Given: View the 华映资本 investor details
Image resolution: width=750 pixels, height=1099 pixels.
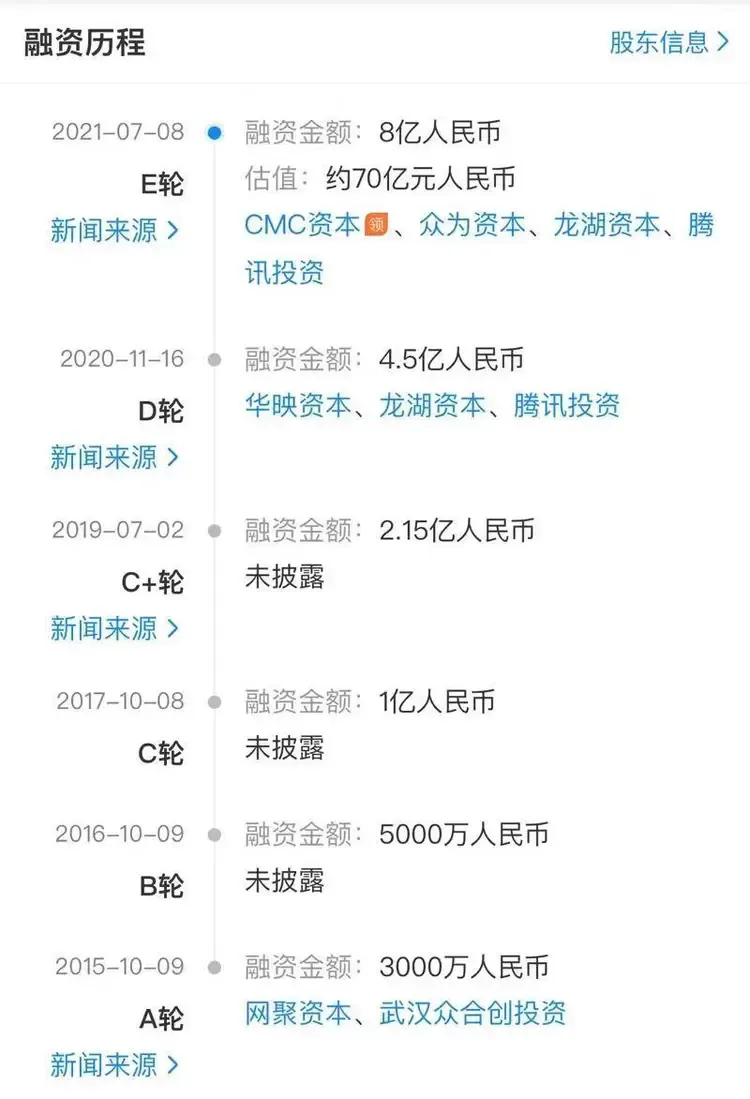Looking at the screenshot, I should (297, 405).
